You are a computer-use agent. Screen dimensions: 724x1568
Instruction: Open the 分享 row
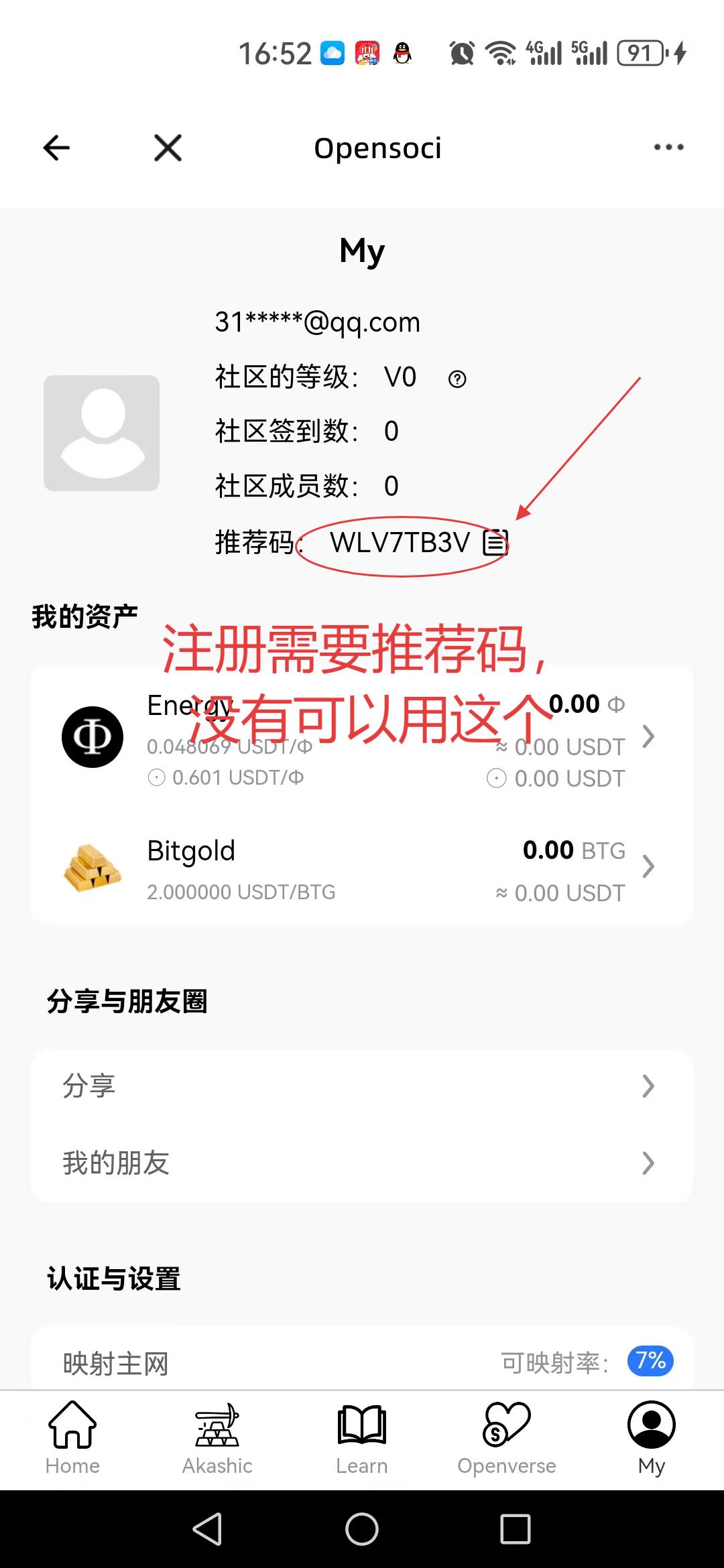coord(362,1086)
